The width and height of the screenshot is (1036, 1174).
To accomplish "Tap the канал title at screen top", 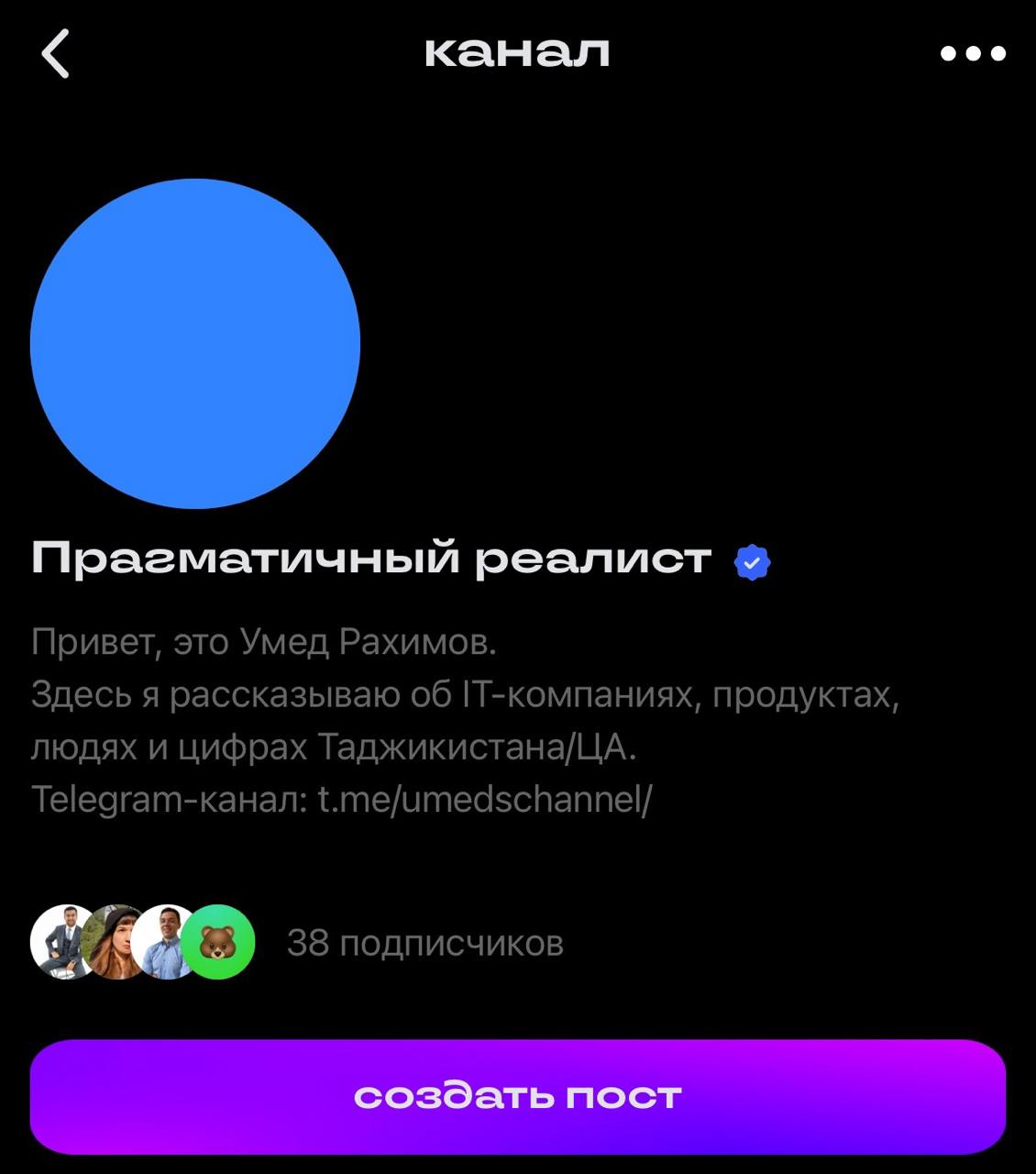I will click(x=516, y=53).
